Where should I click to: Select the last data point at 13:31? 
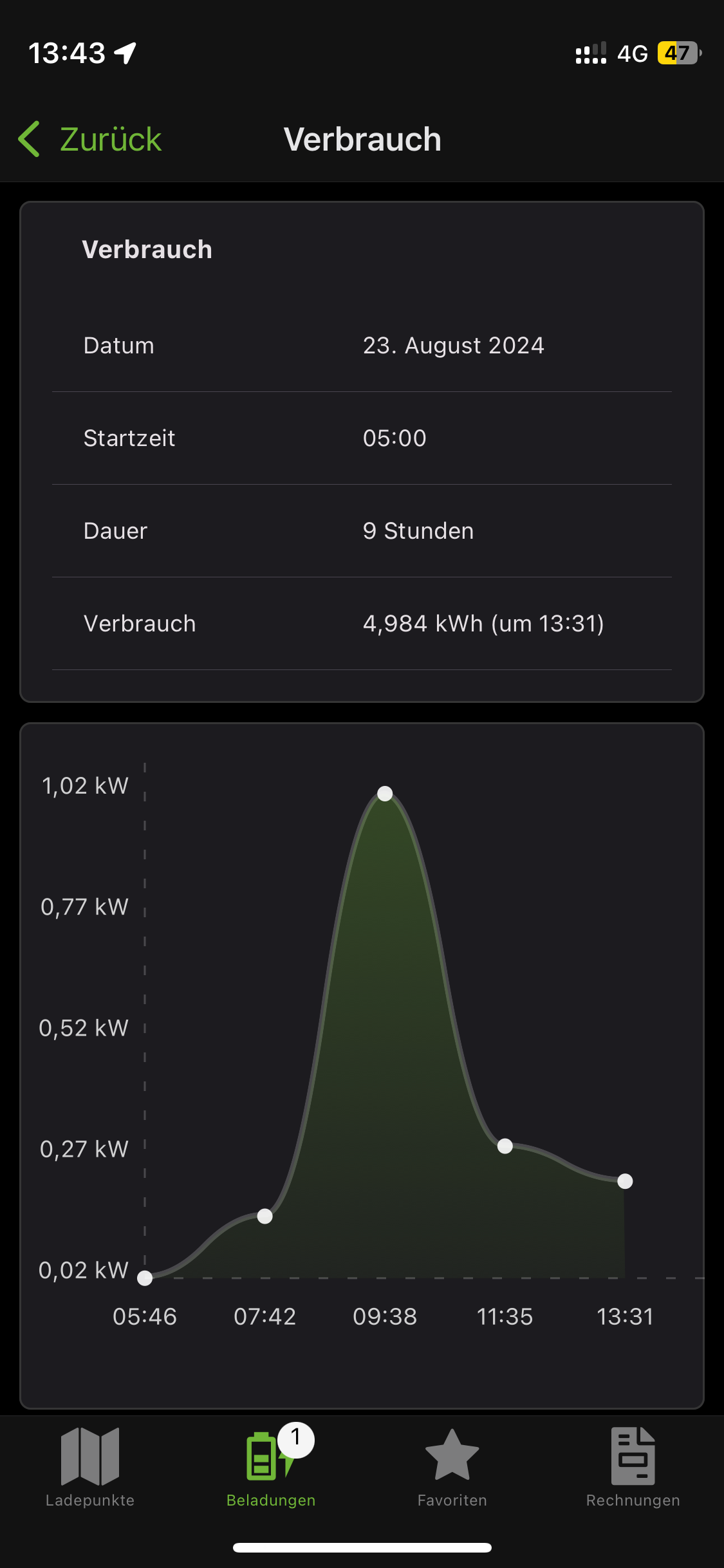pos(625,1181)
